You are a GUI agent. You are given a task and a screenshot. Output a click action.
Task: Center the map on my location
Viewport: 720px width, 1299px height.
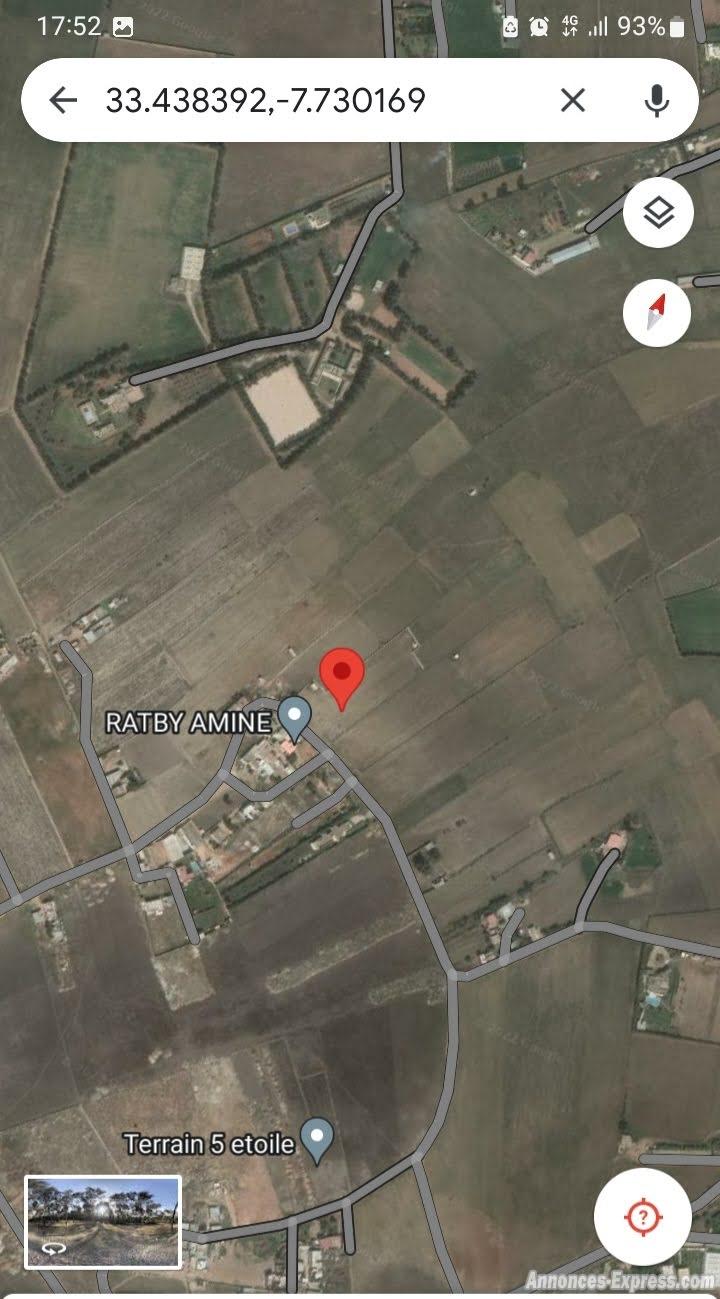tap(642, 1217)
